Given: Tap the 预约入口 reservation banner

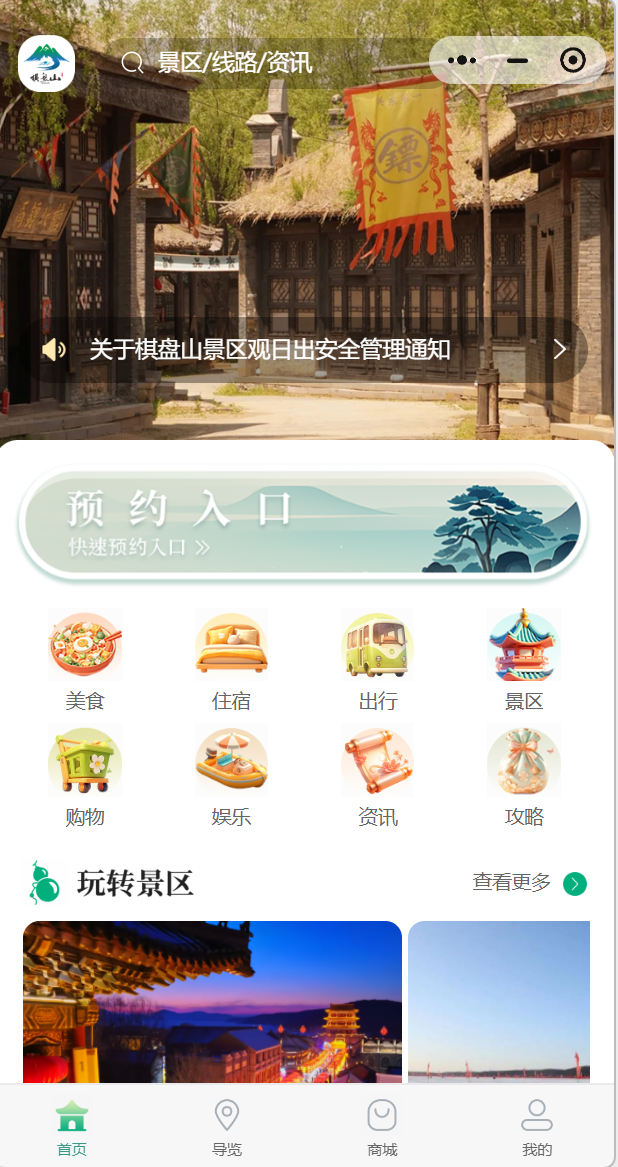Looking at the screenshot, I should click(303, 524).
